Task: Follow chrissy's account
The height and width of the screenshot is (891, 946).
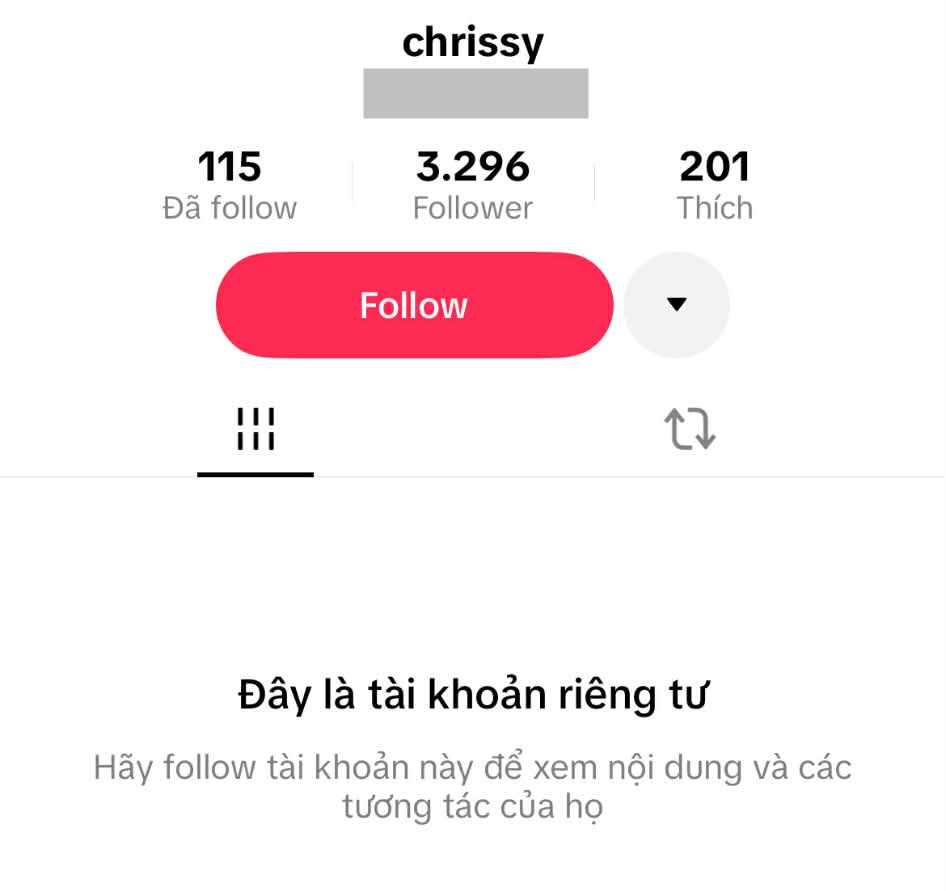Action: click(413, 305)
